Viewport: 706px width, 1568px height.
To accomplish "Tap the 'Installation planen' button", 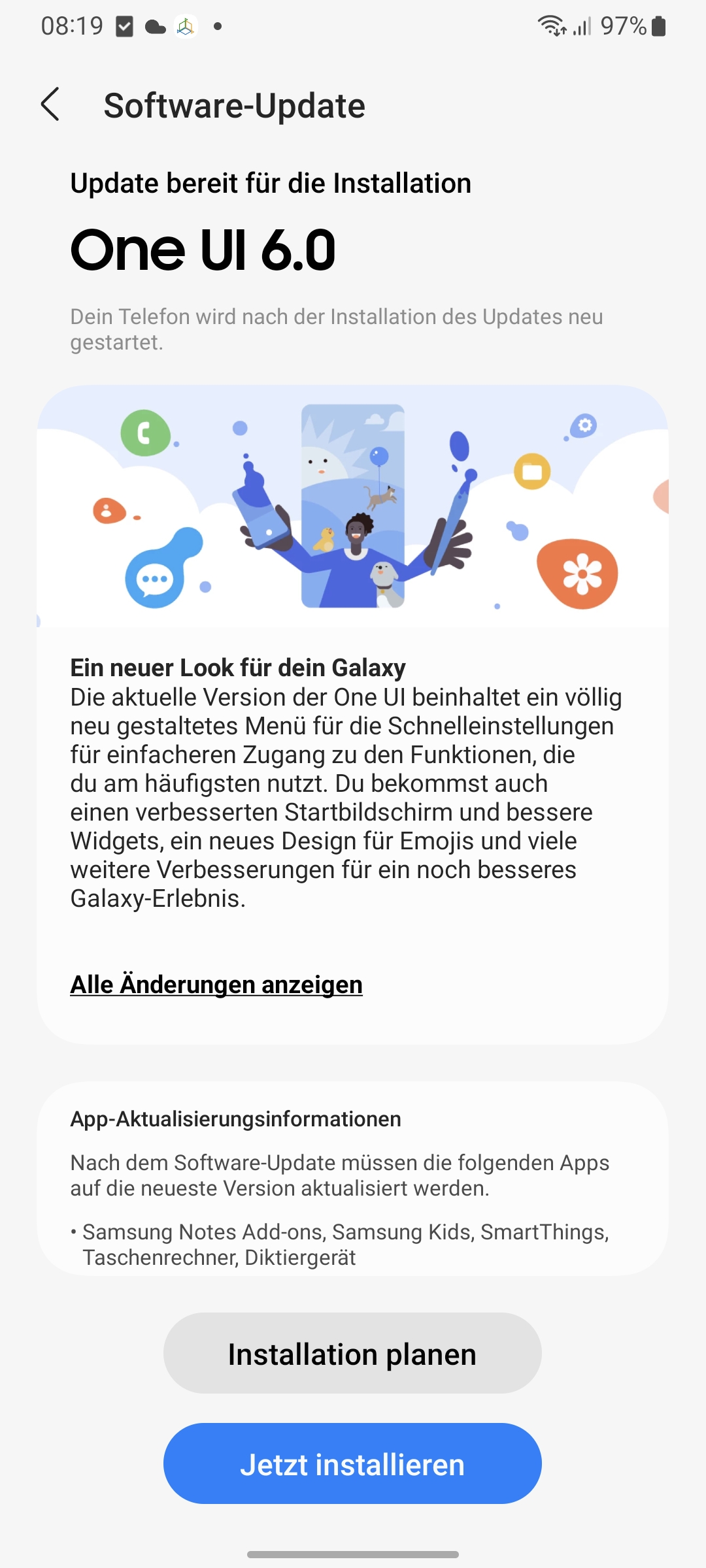I will point(352,1354).
